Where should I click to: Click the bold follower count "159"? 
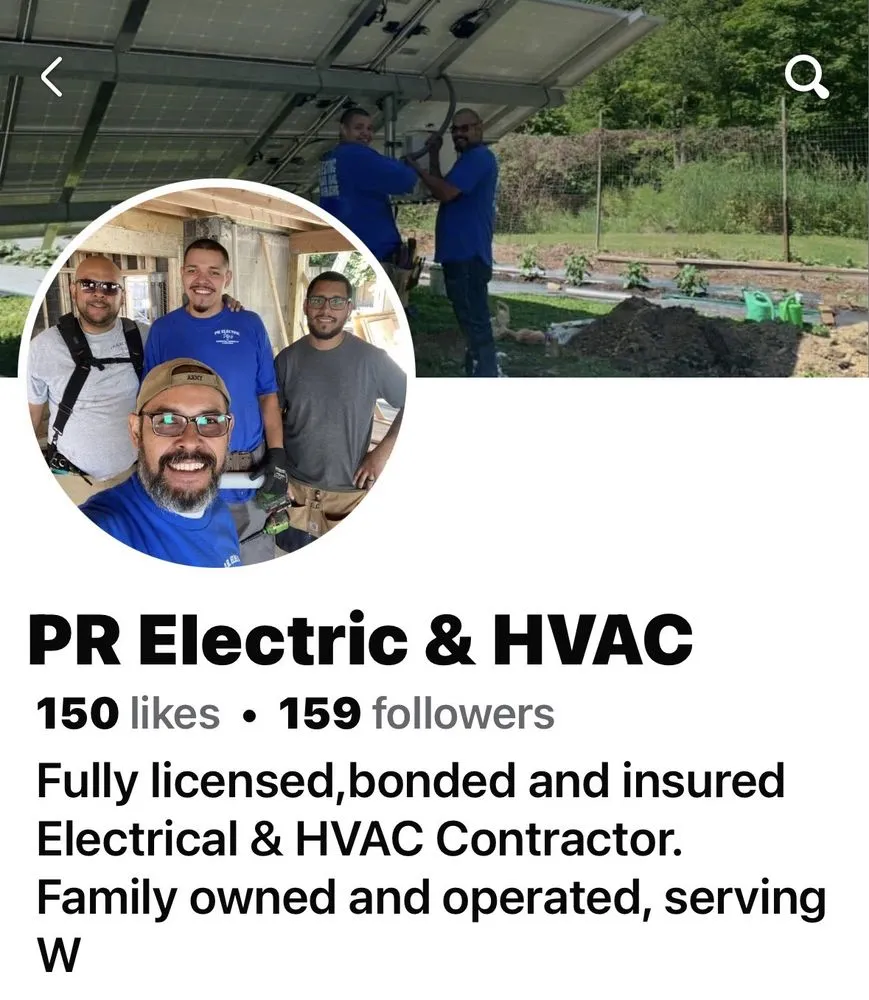click(x=321, y=712)
